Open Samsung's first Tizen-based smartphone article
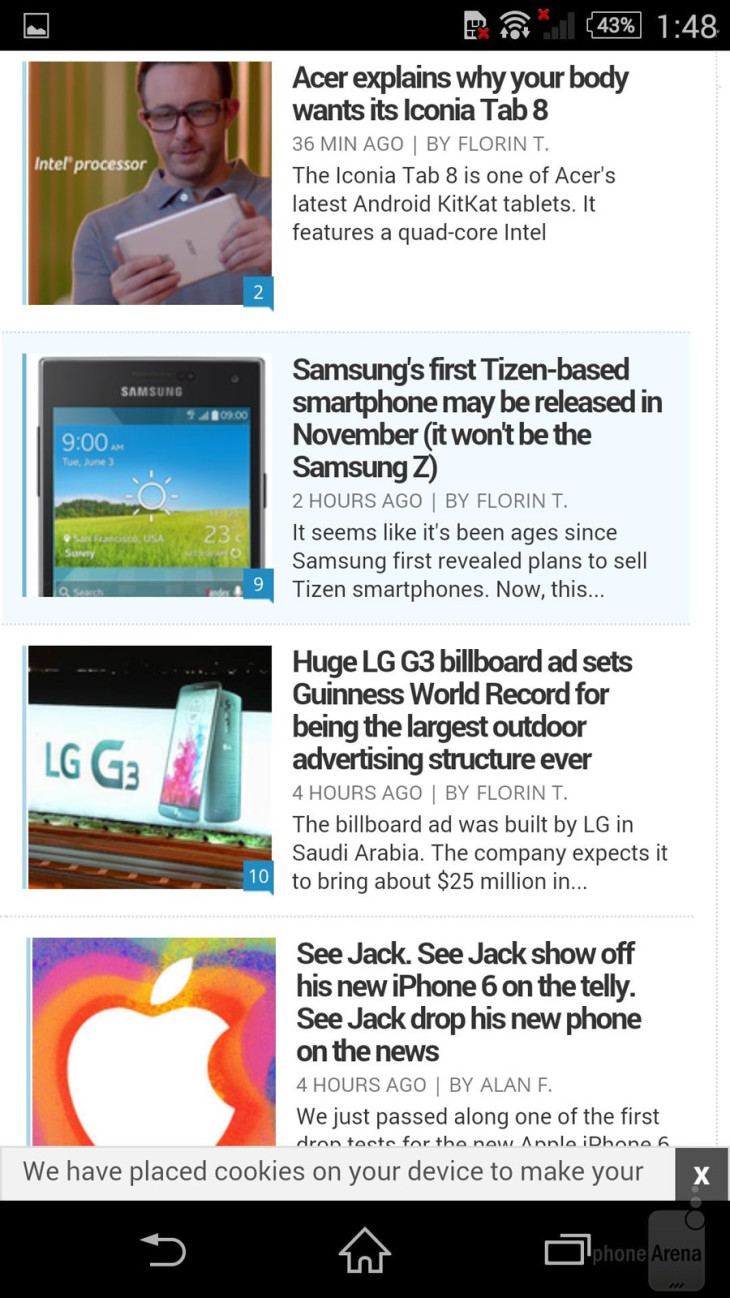730x1298 pixels. pyautogui.click(x=477, y=418)
